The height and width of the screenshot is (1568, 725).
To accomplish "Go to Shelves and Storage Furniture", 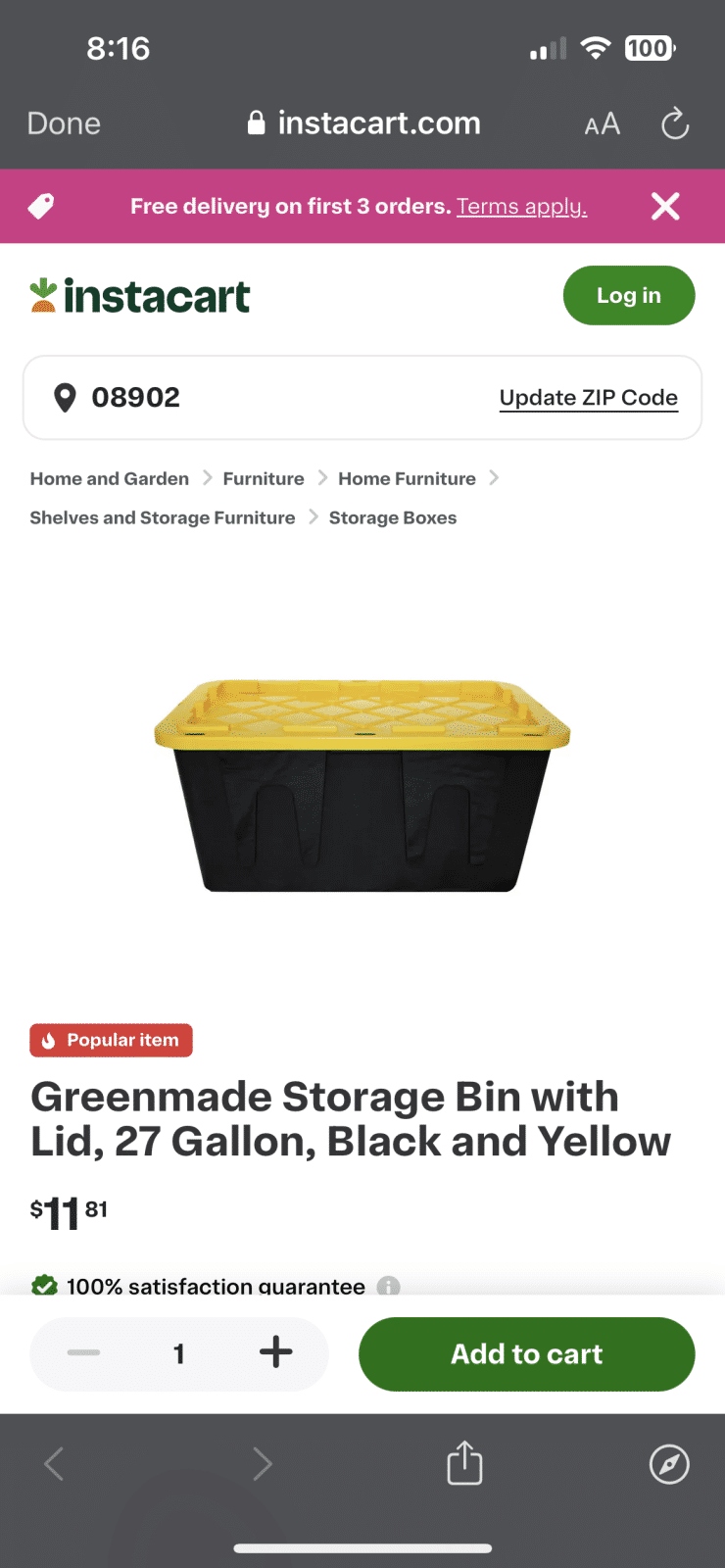I will click(x=163, y=517).
